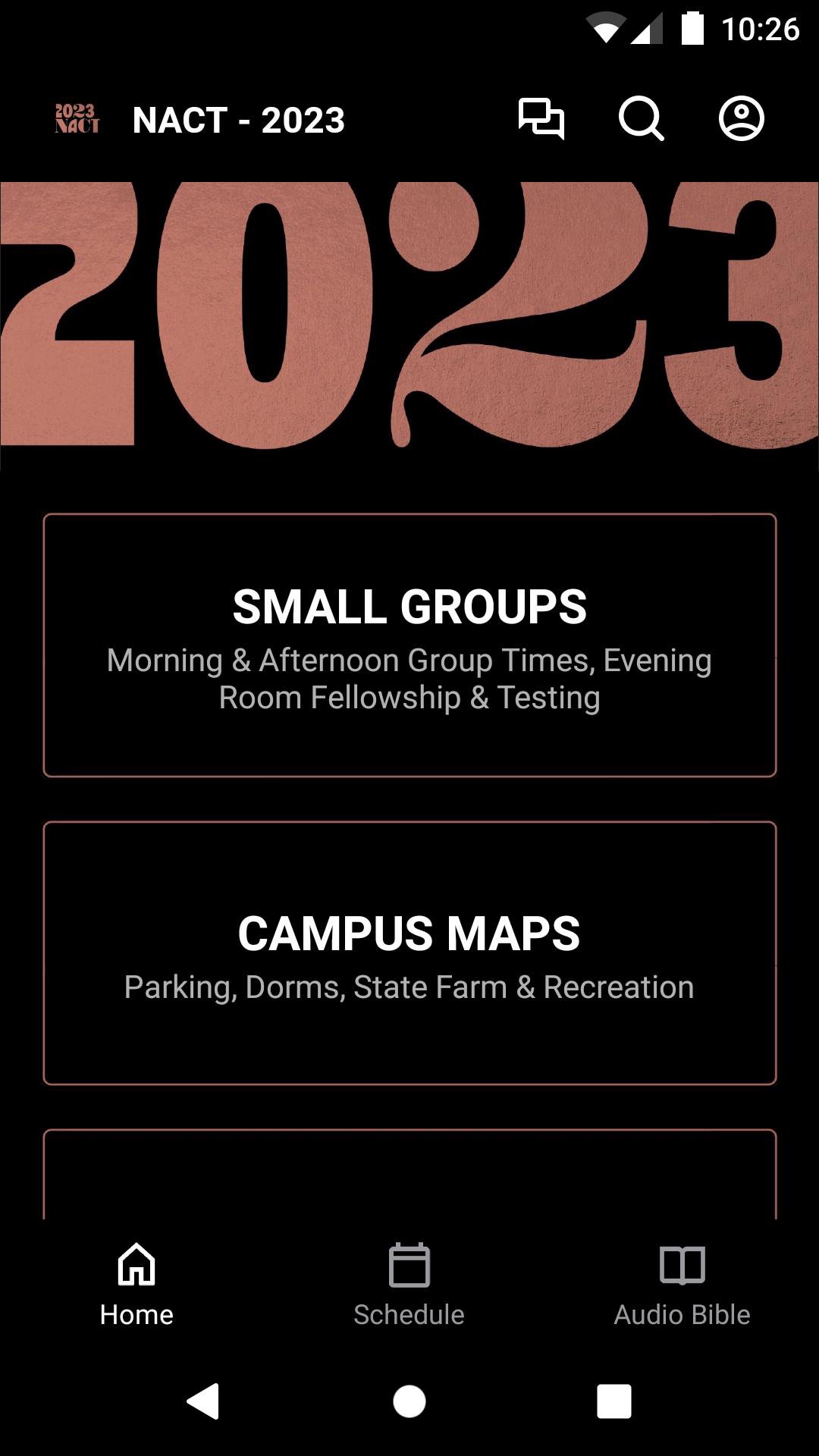The width and height of the screenshot is (819, 1456).
Task: Open the Campus Maps card
Action: [x=409, y=953]
